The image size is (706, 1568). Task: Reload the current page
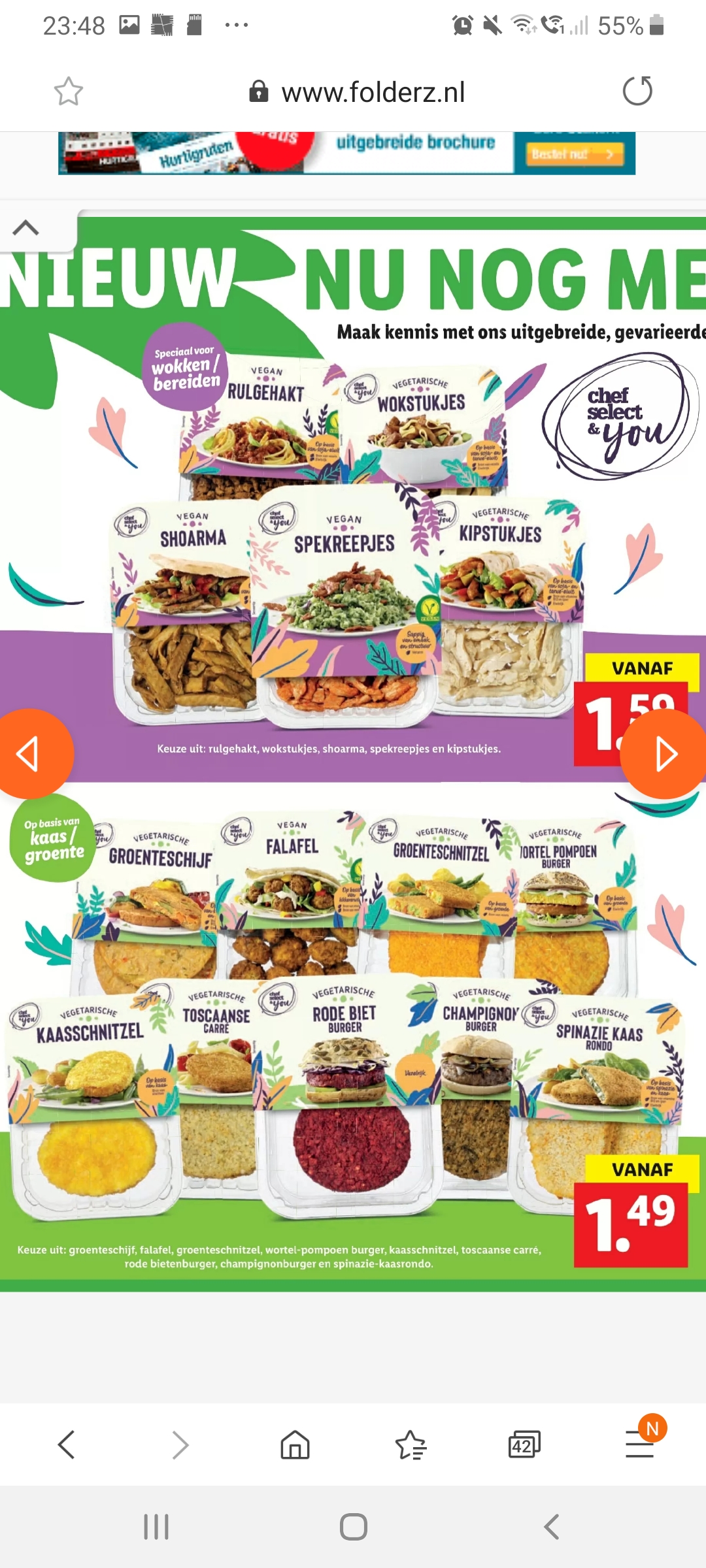(x=637, y=91)
